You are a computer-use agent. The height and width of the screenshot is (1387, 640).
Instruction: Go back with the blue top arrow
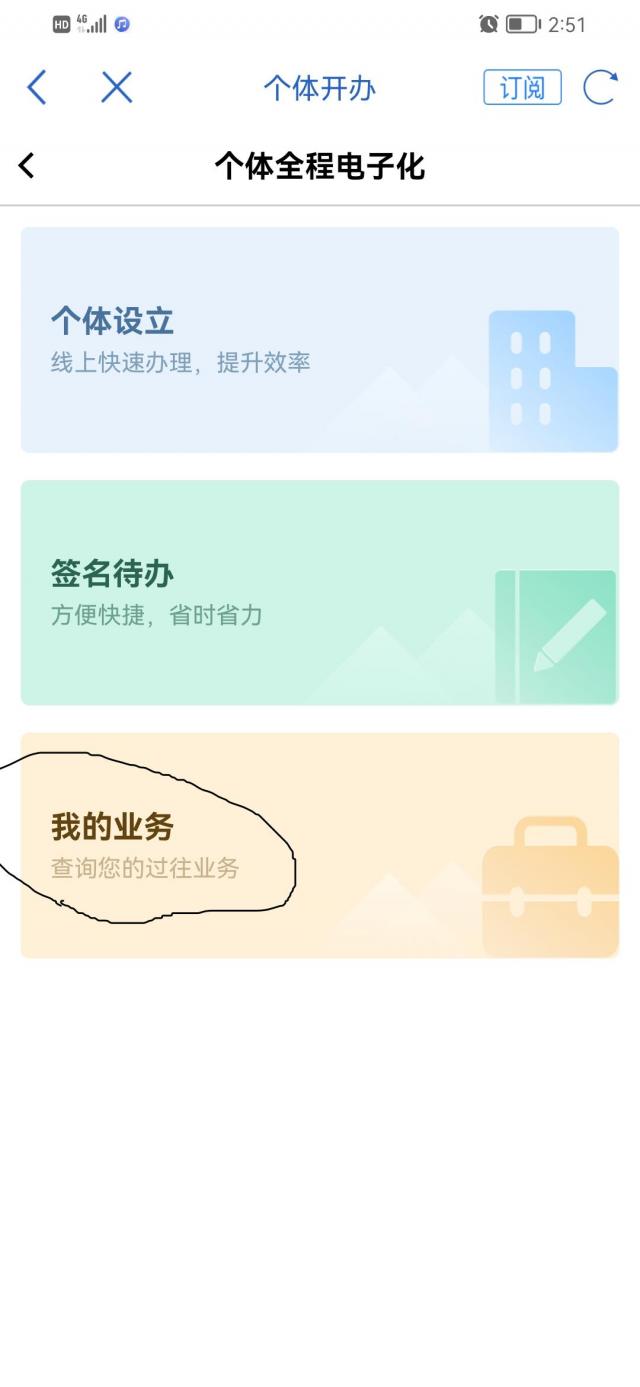[x=37, y=88]
